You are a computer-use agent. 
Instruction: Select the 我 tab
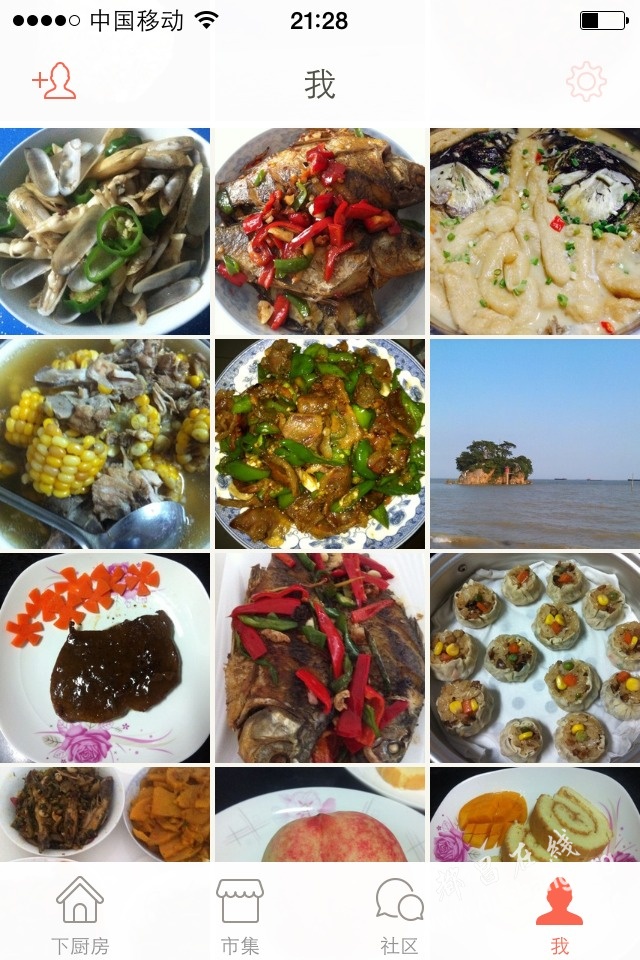[559, 914]
